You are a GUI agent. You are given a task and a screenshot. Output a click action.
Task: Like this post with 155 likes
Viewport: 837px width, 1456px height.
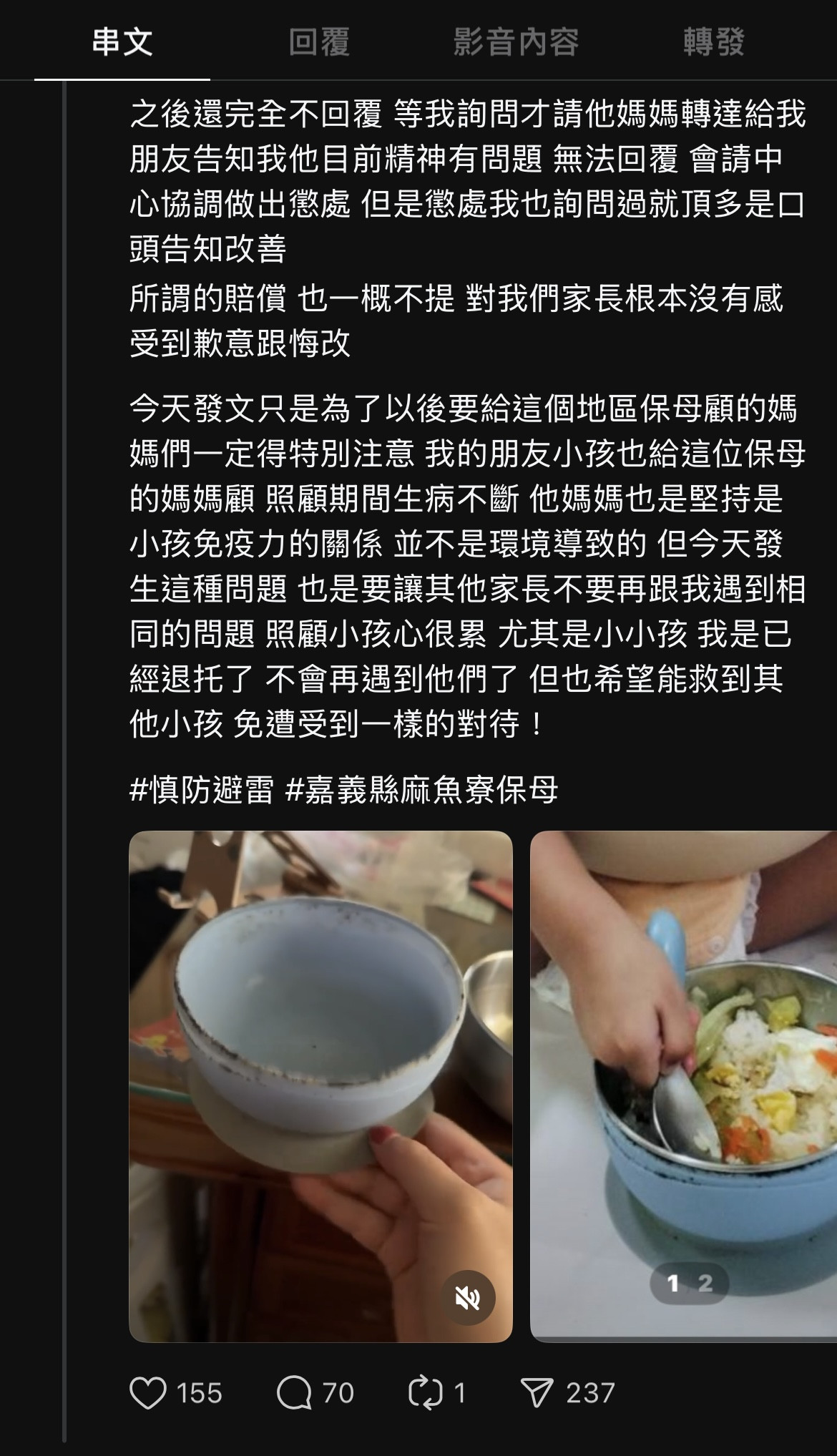148,1393
